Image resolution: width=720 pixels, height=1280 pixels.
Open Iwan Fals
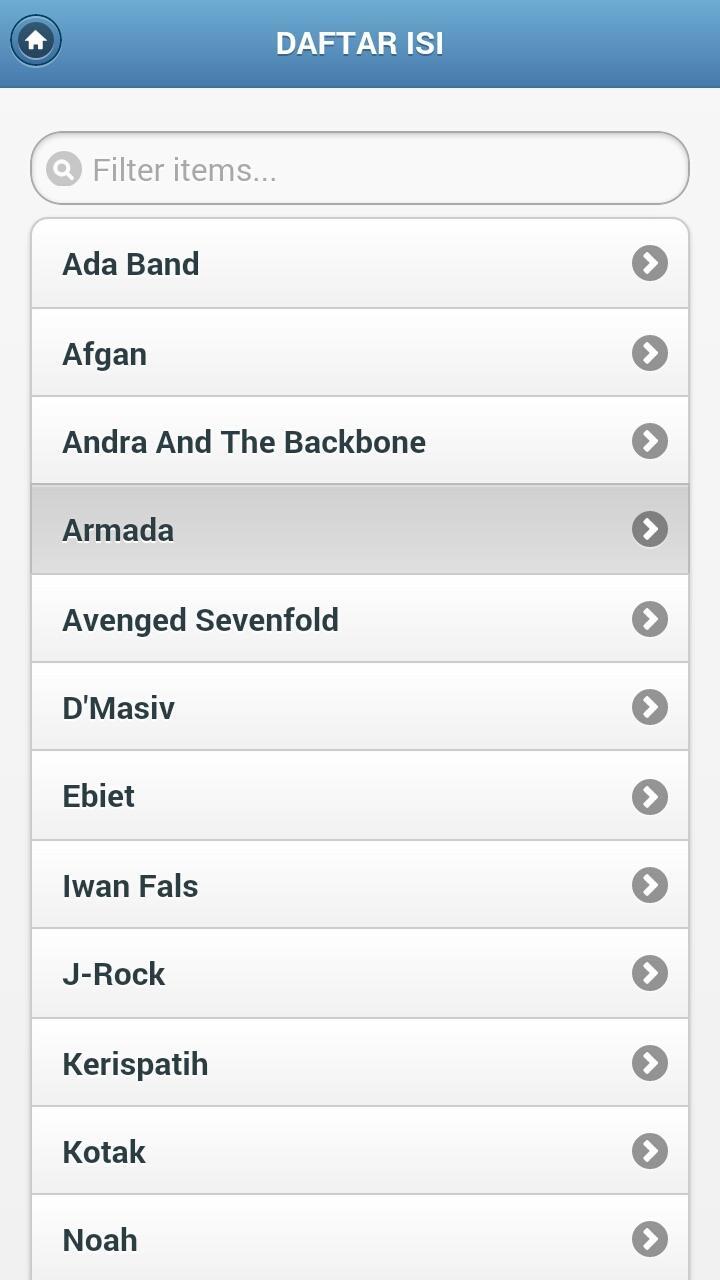[360, 885]
